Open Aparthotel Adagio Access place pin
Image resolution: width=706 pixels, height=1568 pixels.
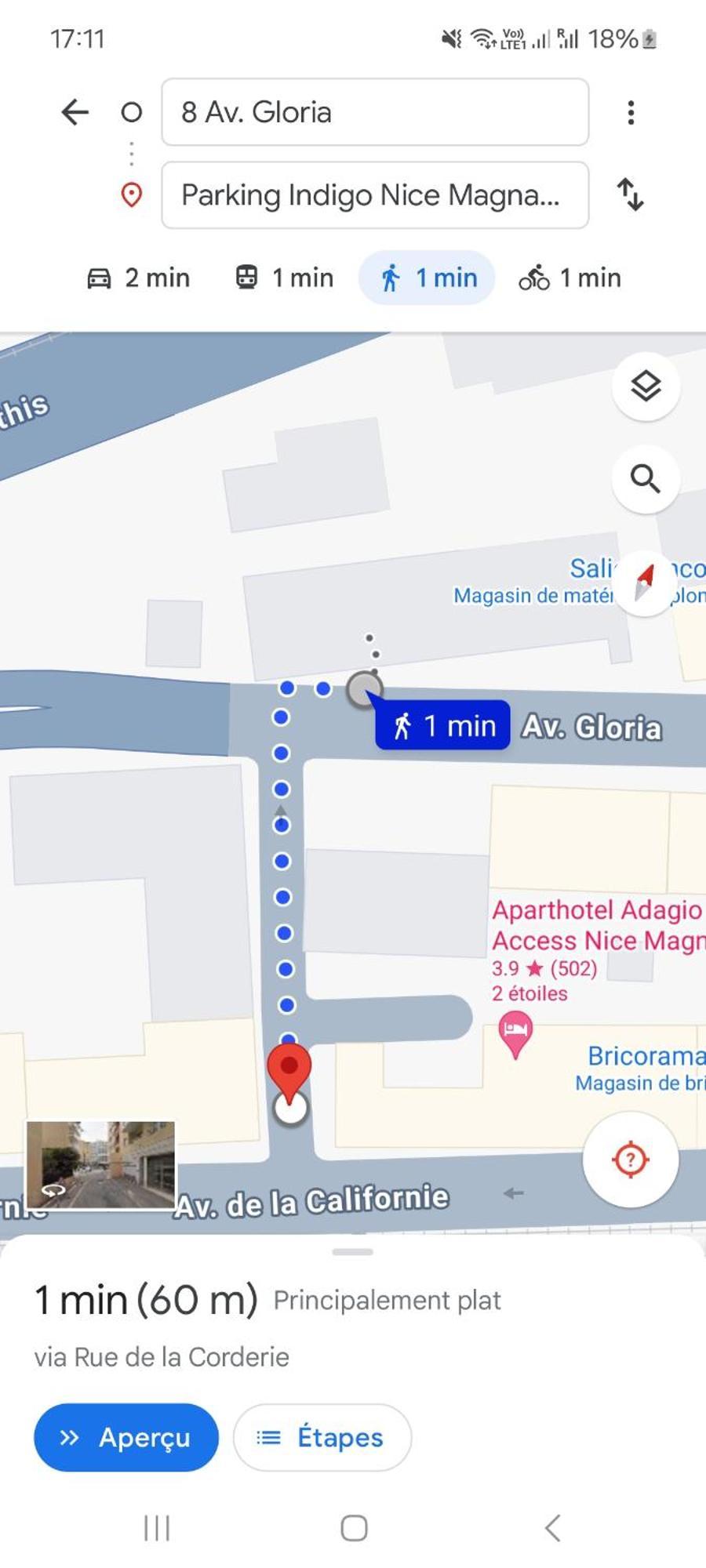515,1033
